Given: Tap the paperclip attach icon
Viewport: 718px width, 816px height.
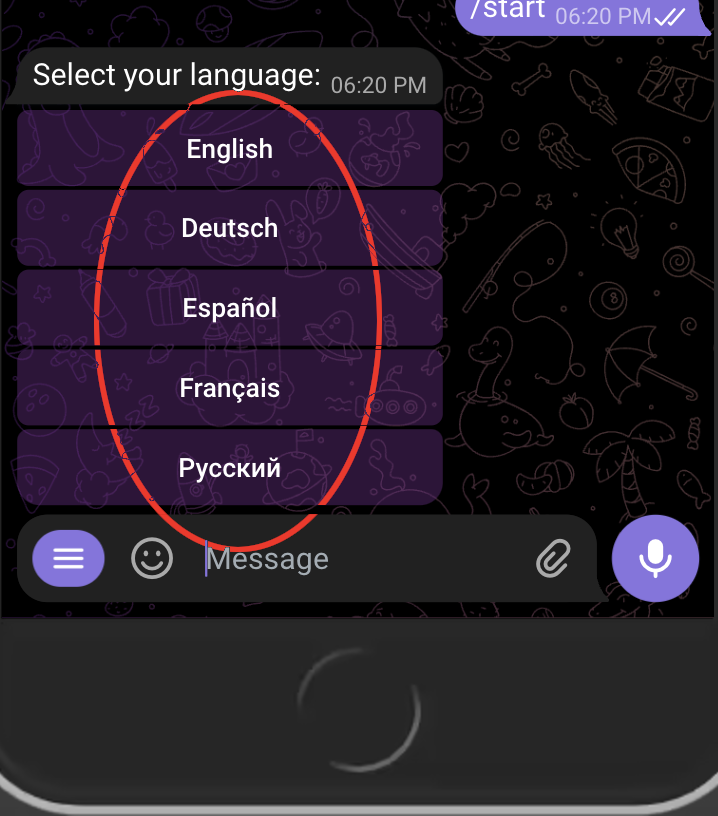Looking at the screenshot, I should [552, 558].
